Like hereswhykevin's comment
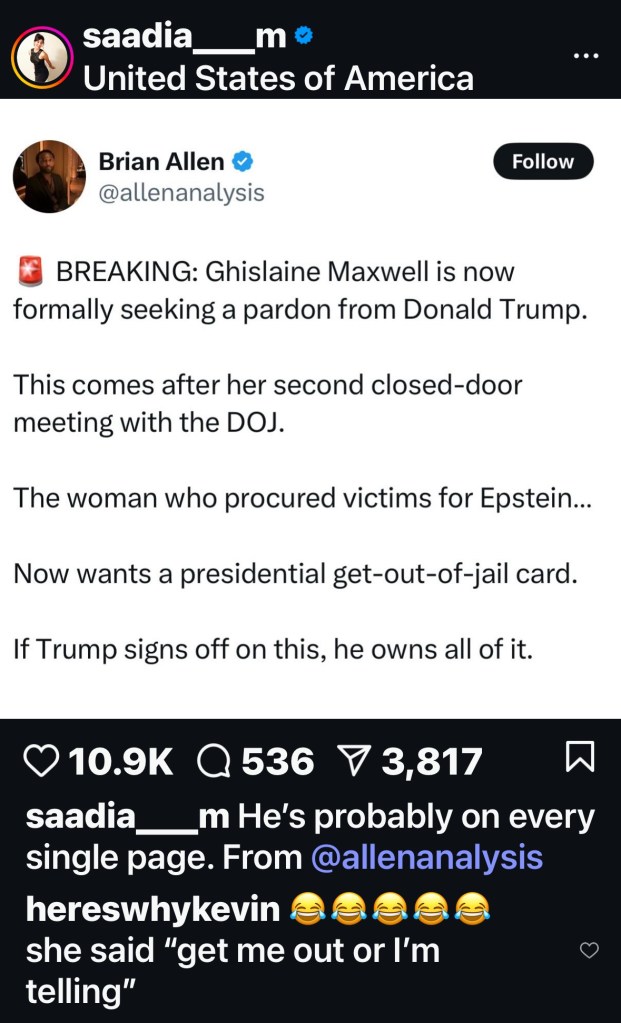This screenshot has width=621, height=1023. (x=589, y=950)
